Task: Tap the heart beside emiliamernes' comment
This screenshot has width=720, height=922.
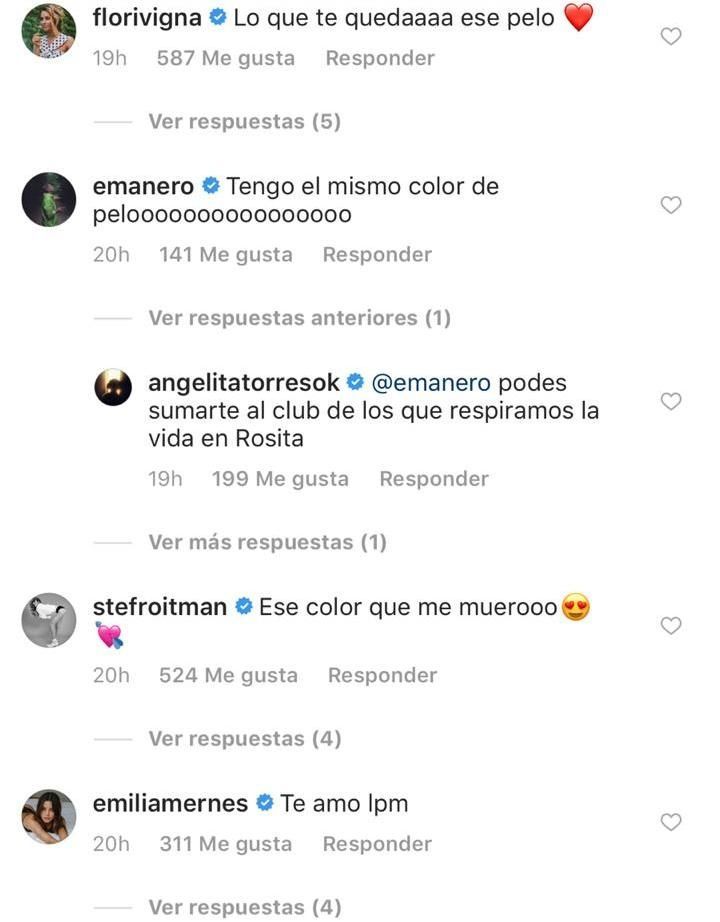Action: (x=672, y=820)
